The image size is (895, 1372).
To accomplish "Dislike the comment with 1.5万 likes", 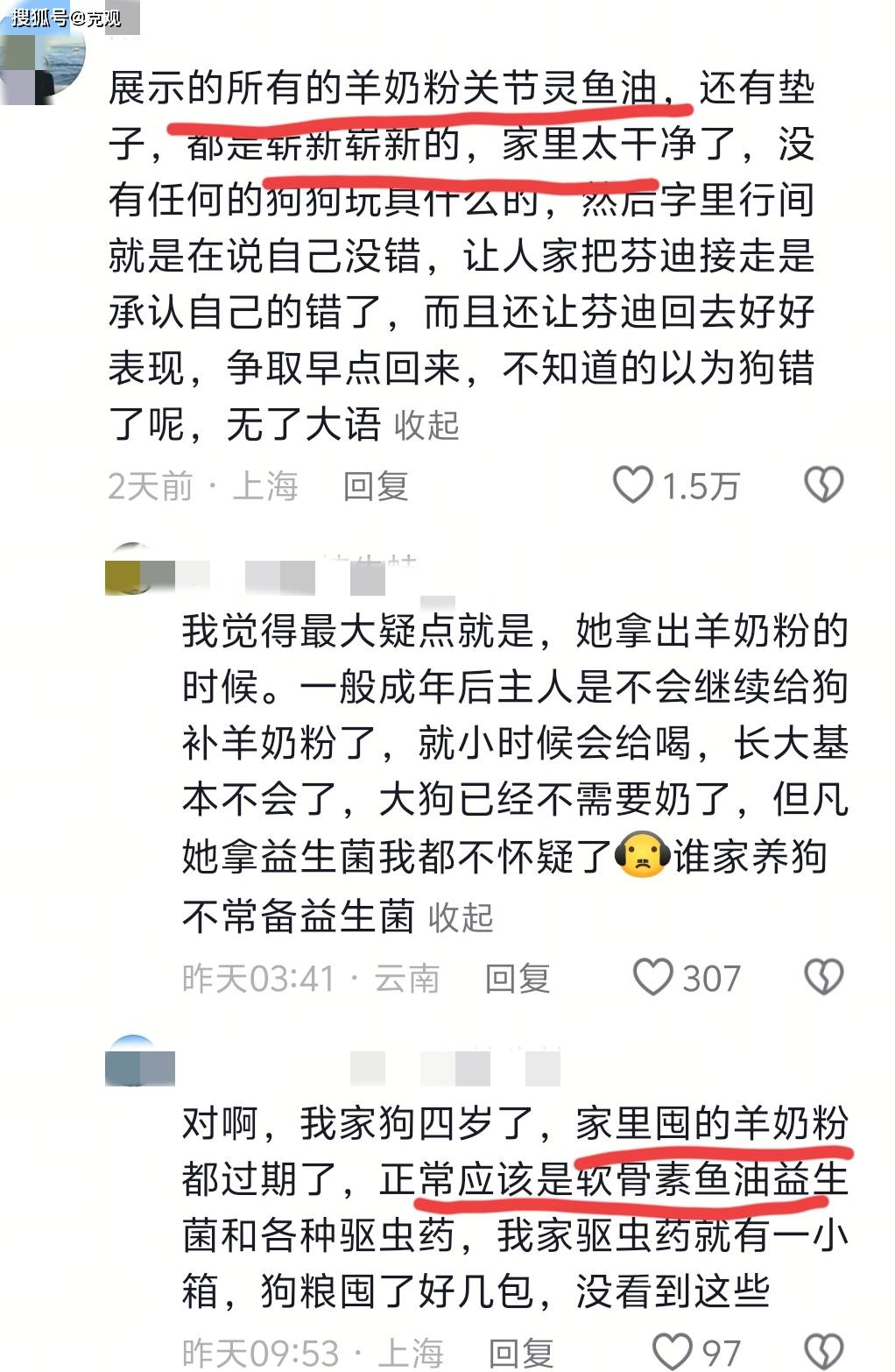I will pos(823,484).
